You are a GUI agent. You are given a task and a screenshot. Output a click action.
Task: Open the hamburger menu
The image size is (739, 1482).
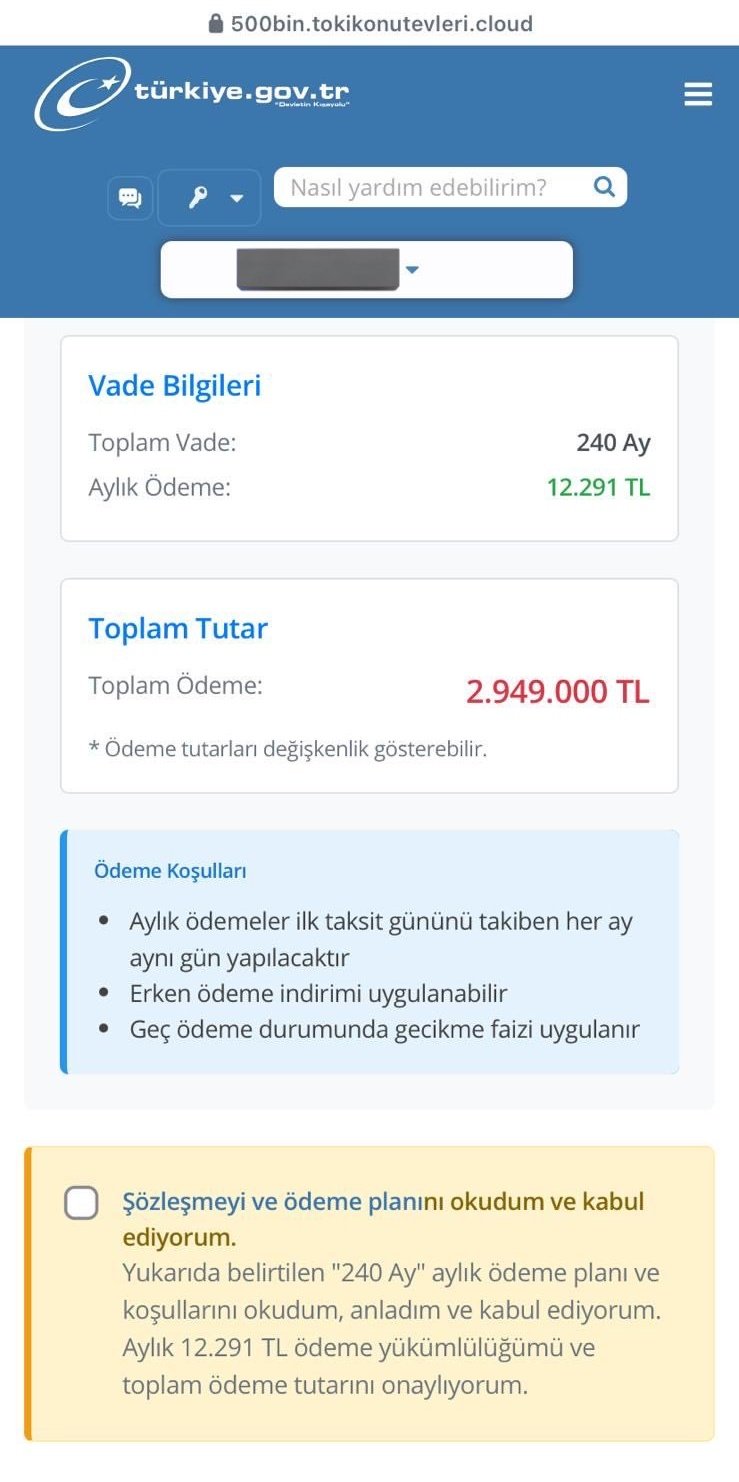698,94
